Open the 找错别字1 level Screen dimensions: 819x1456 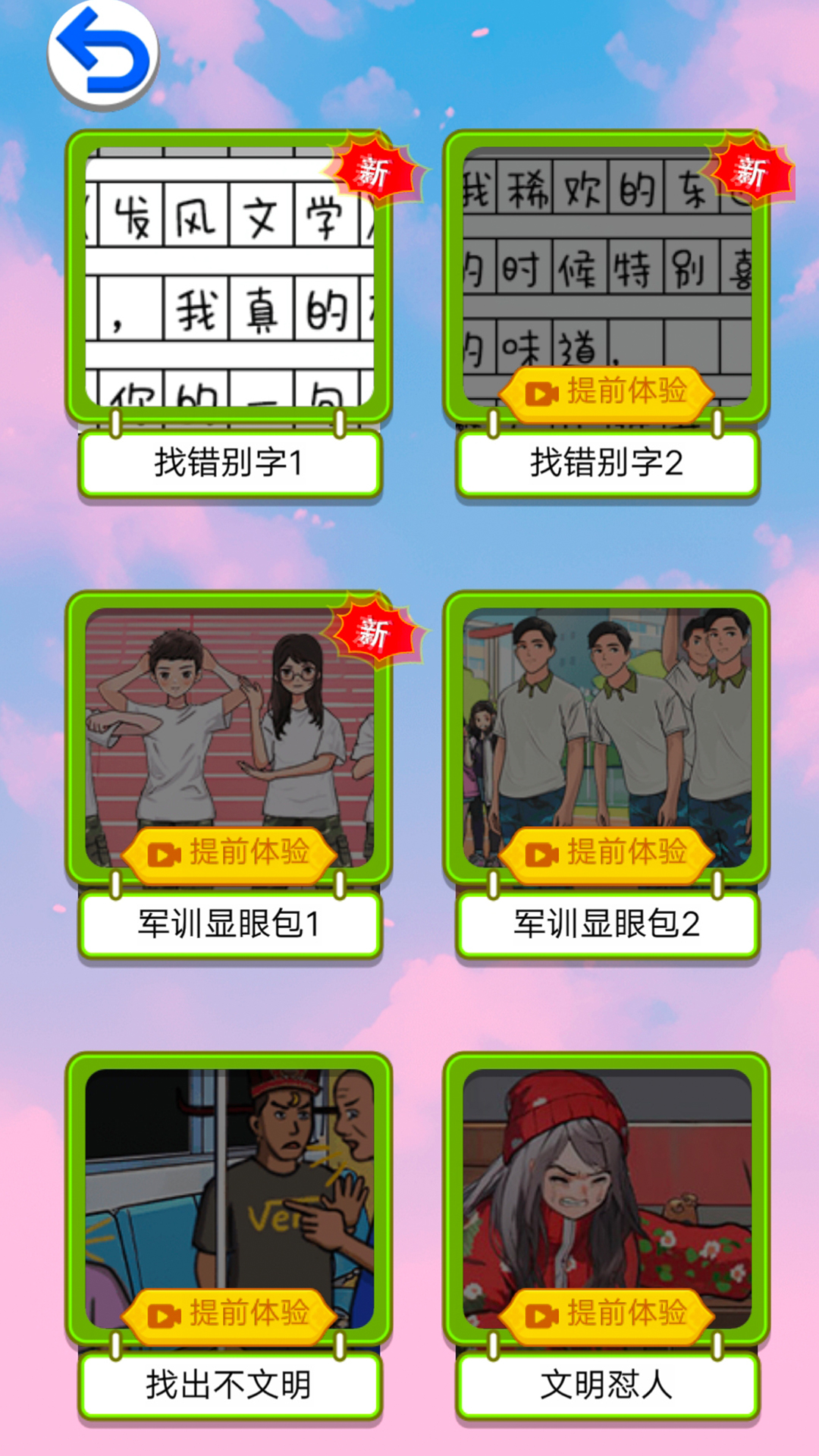(229, 277)
